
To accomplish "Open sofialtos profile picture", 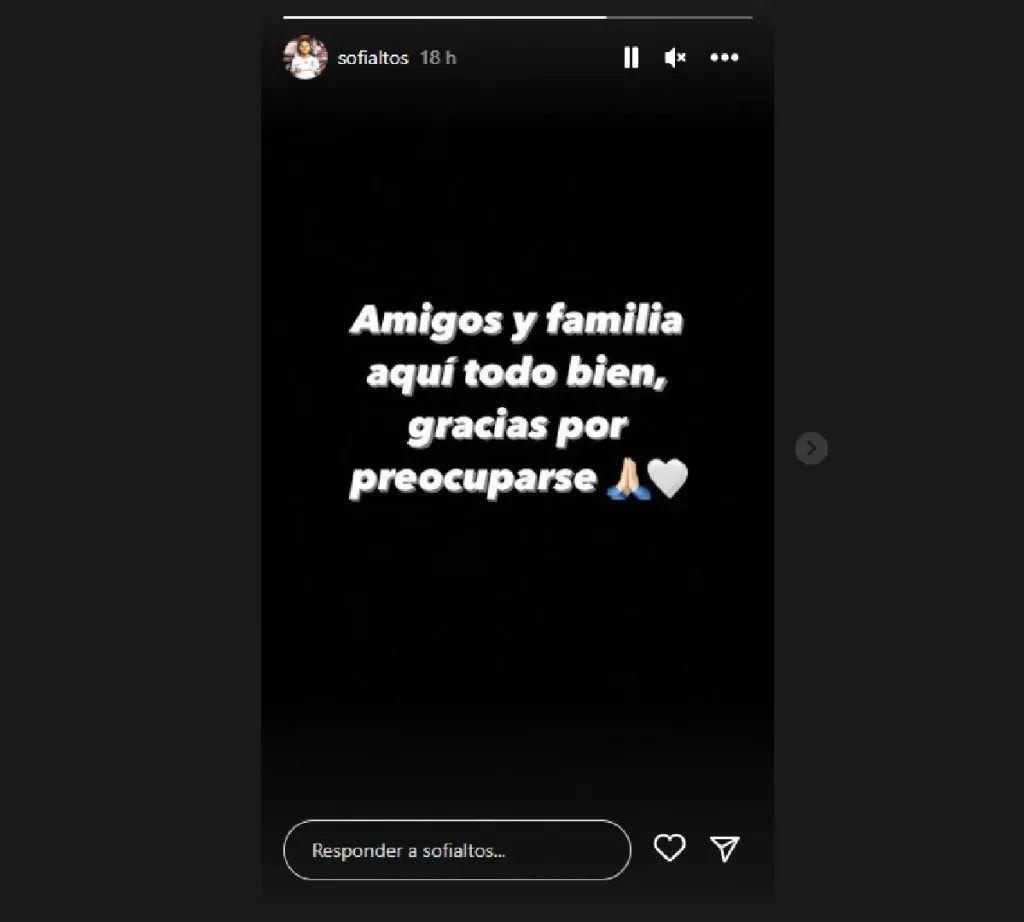I will 305,58.
